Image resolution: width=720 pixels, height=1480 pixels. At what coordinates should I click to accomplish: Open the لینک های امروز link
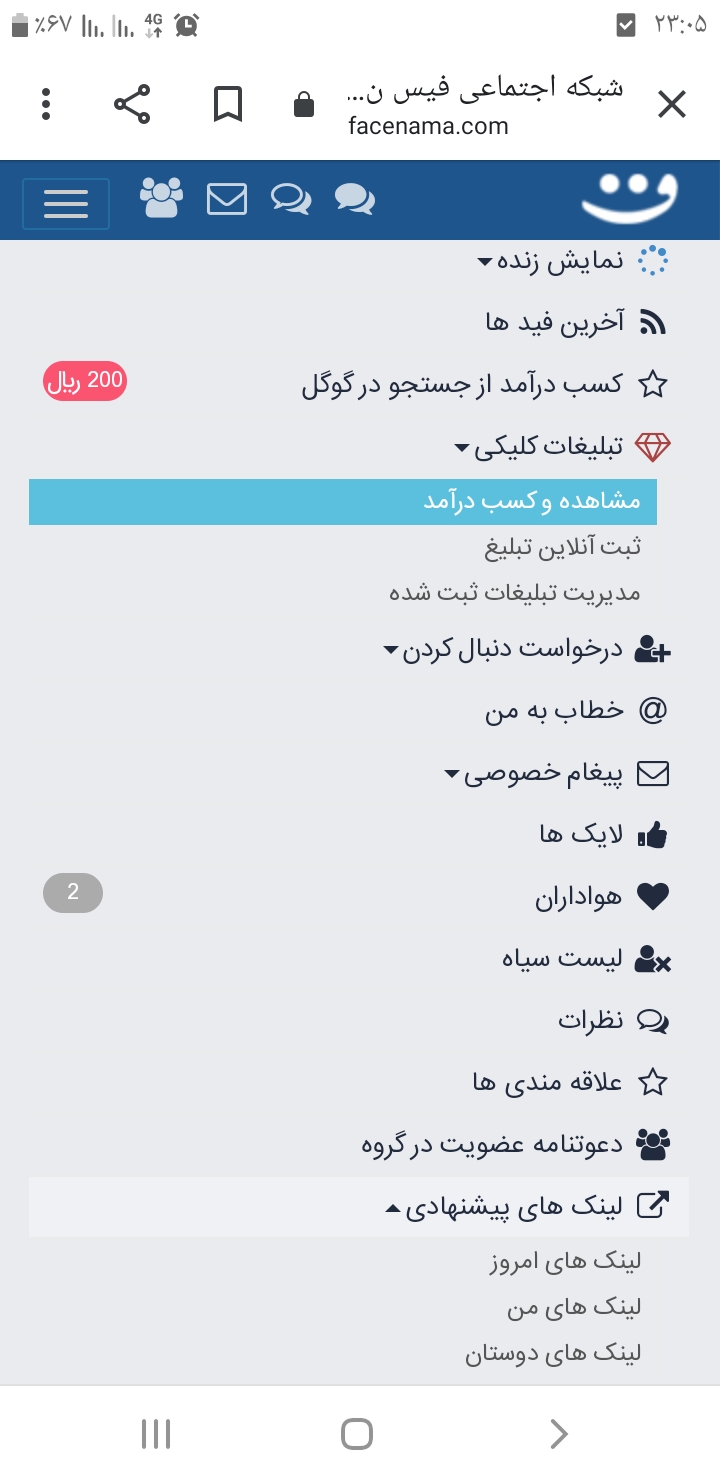point(567,1260)
